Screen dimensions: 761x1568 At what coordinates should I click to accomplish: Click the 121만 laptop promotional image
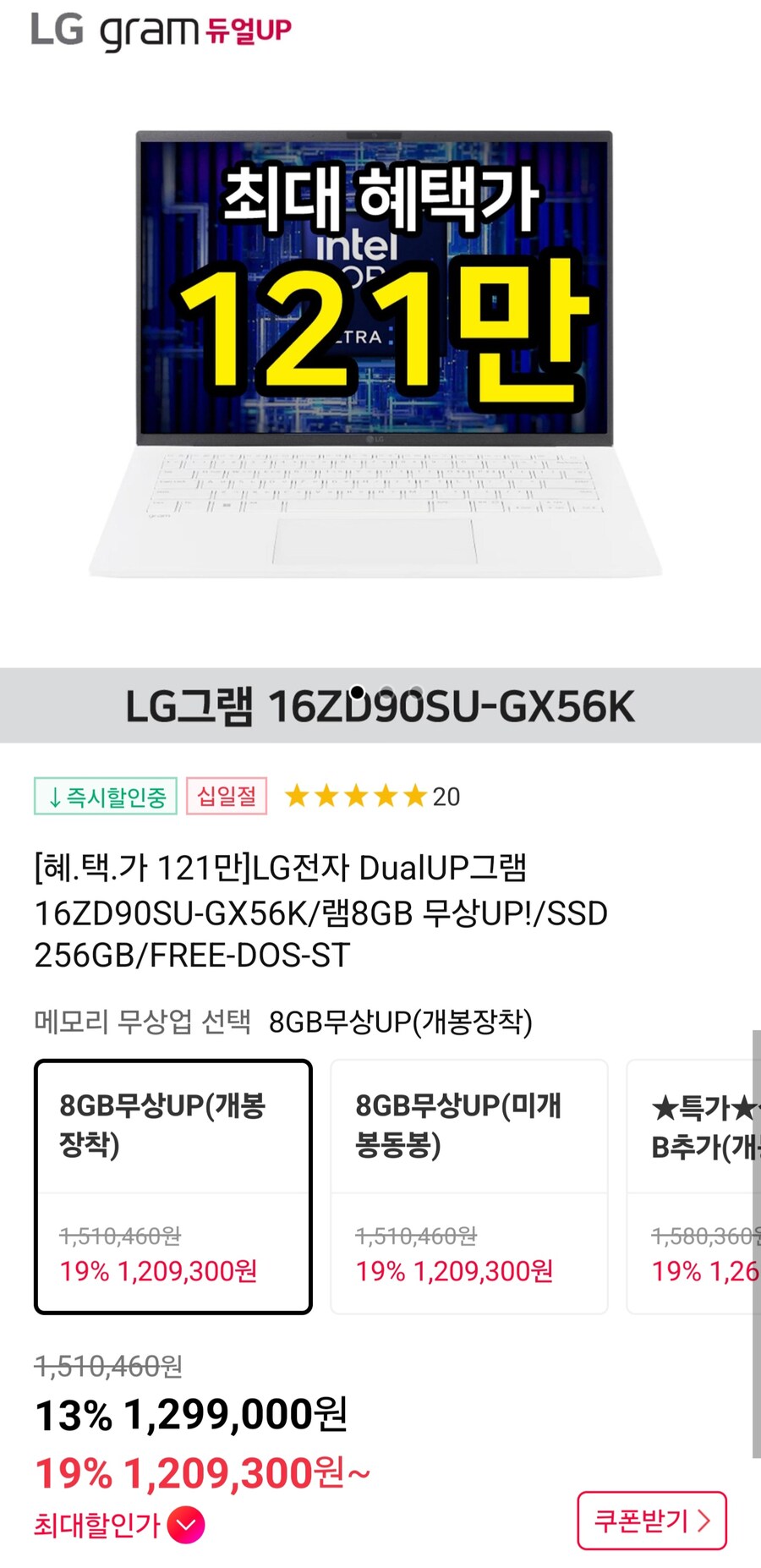[x=380, y=355]
